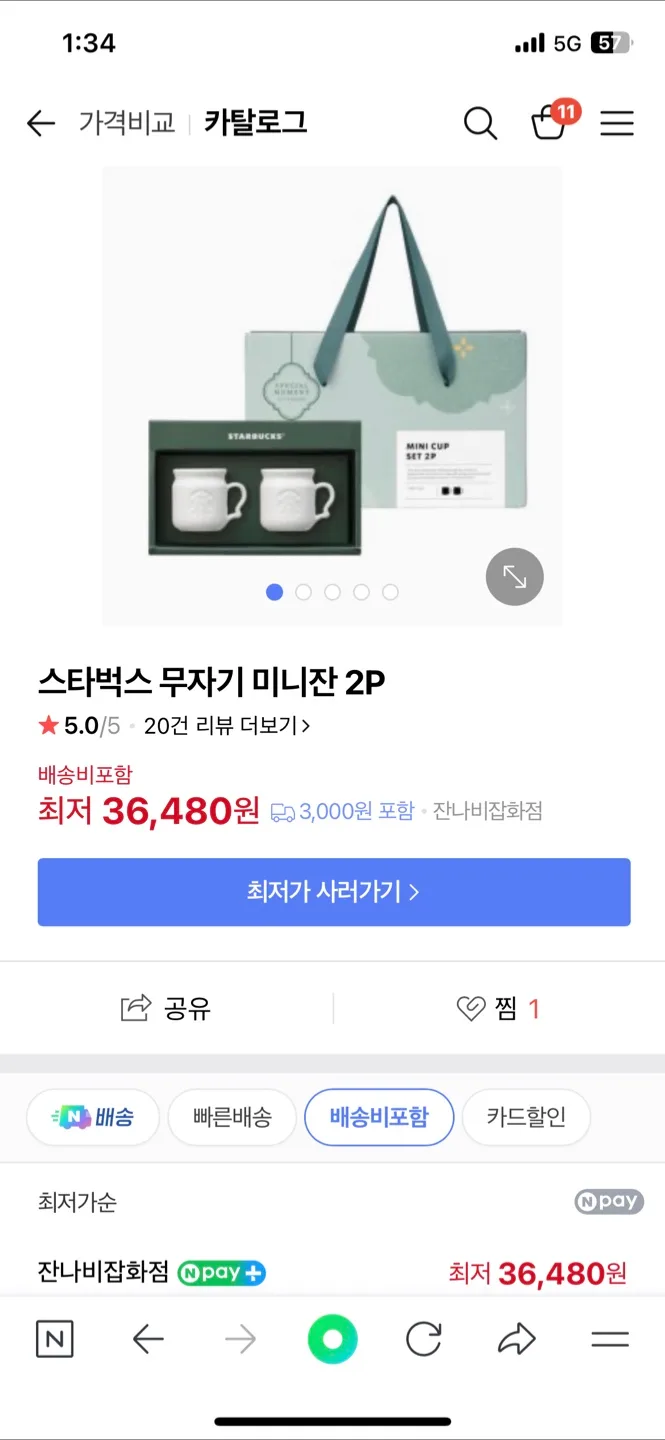The width and height of the screenshot is (665, 1440).
Task: Open the search magnifier icon
Action: pos(480,123)
